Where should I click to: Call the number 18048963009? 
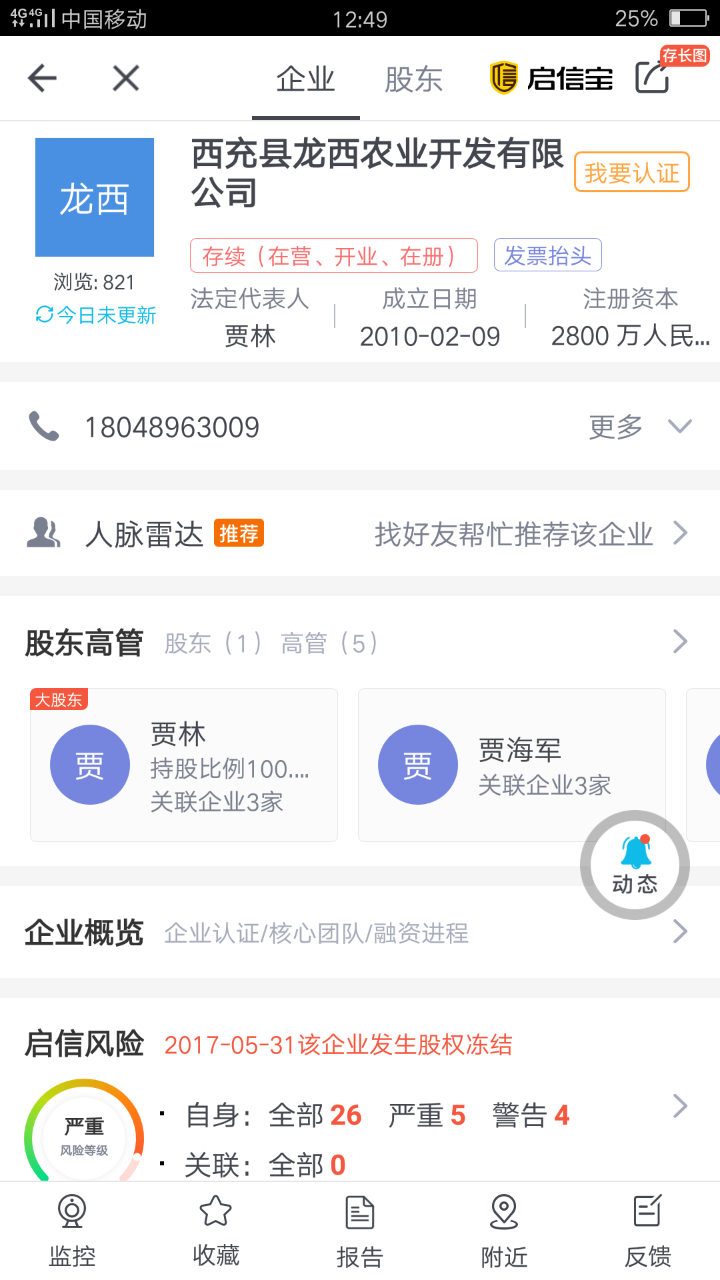pyautogui.click(x=172, y=427)
